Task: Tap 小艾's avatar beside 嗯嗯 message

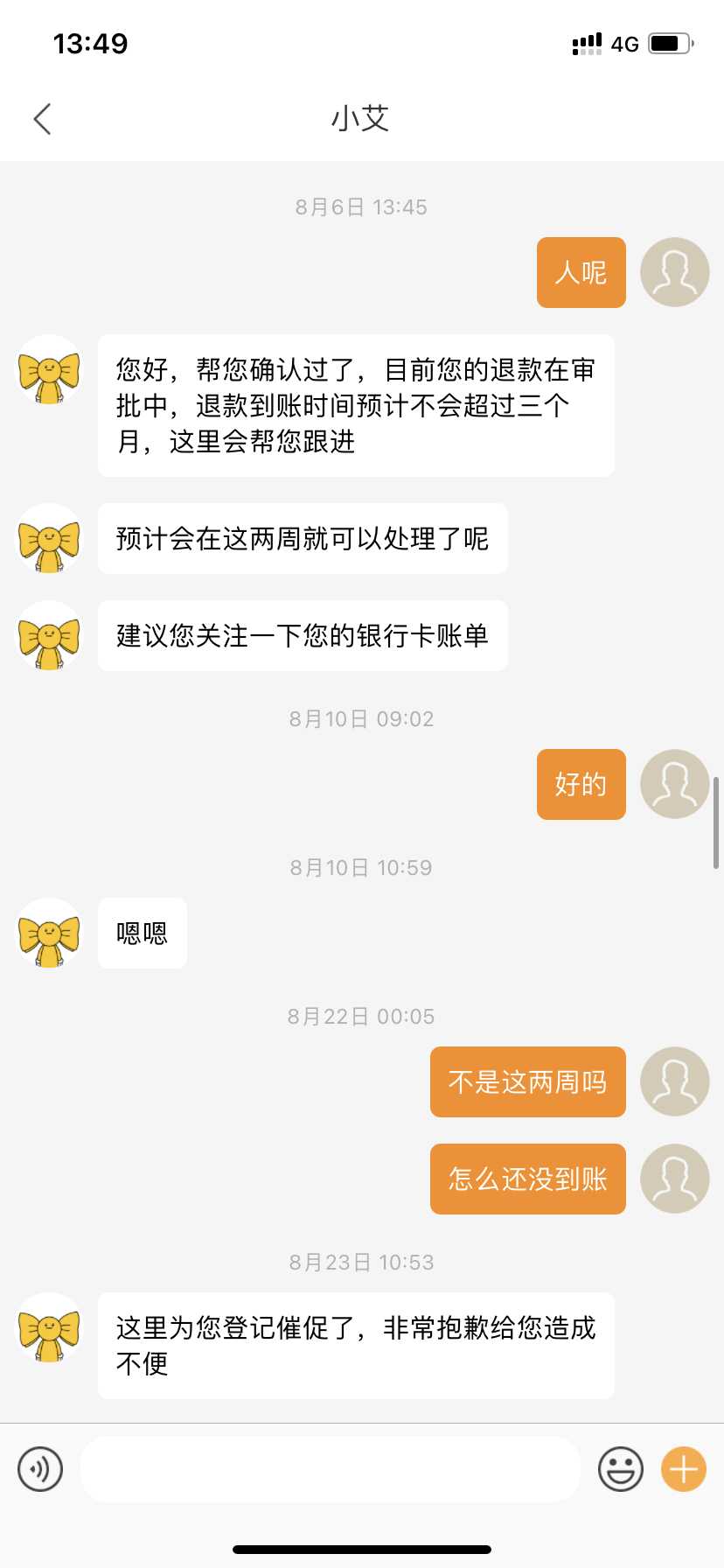Action: (x=49, y=934)
